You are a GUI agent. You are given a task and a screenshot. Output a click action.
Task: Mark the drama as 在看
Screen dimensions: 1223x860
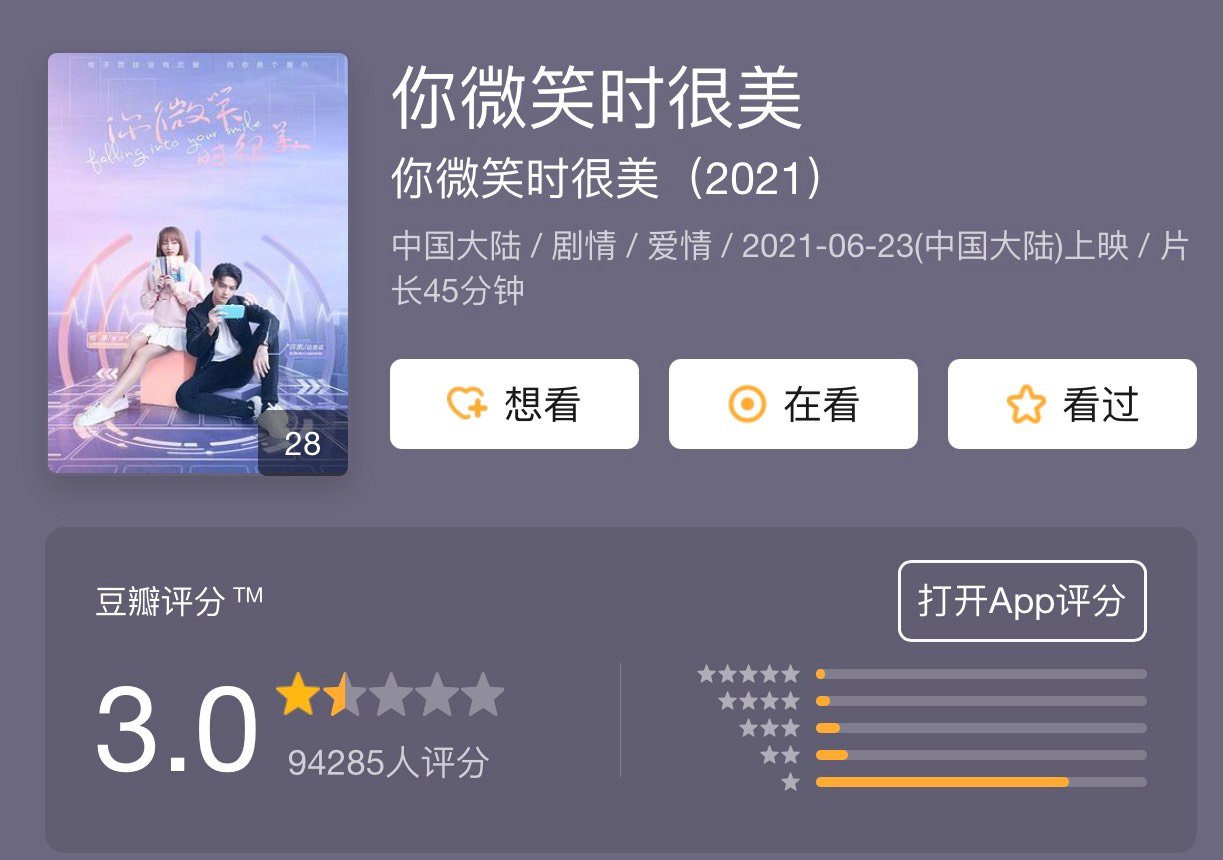[x=792, y=404]
